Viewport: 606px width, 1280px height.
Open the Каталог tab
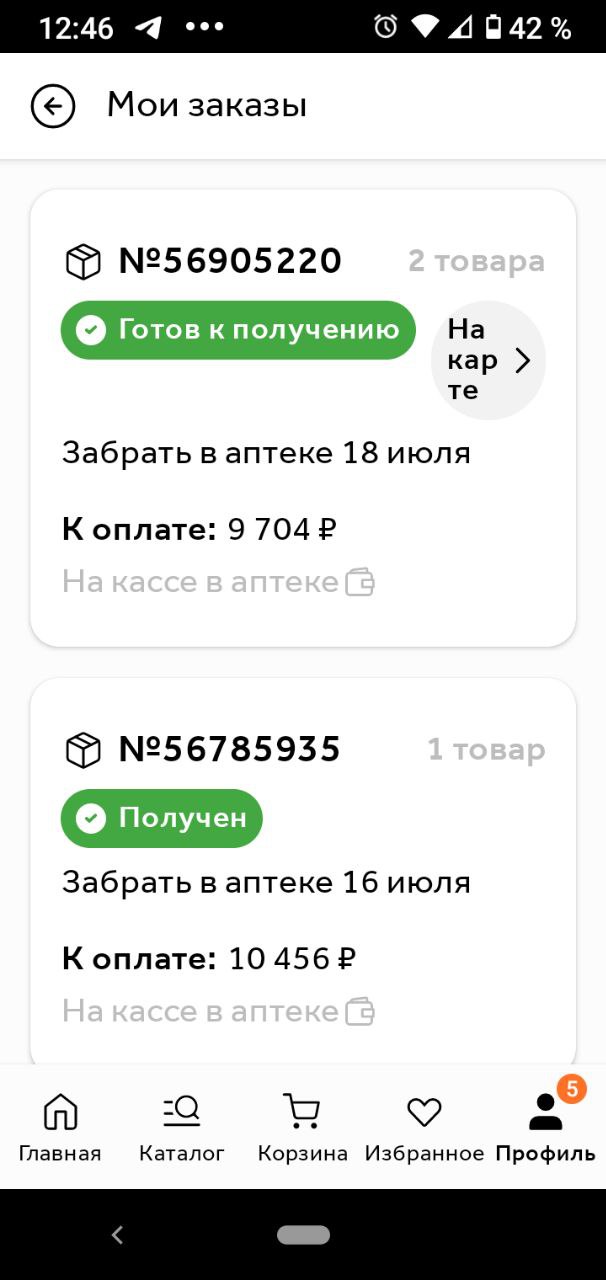click(x=182, y=1127)
